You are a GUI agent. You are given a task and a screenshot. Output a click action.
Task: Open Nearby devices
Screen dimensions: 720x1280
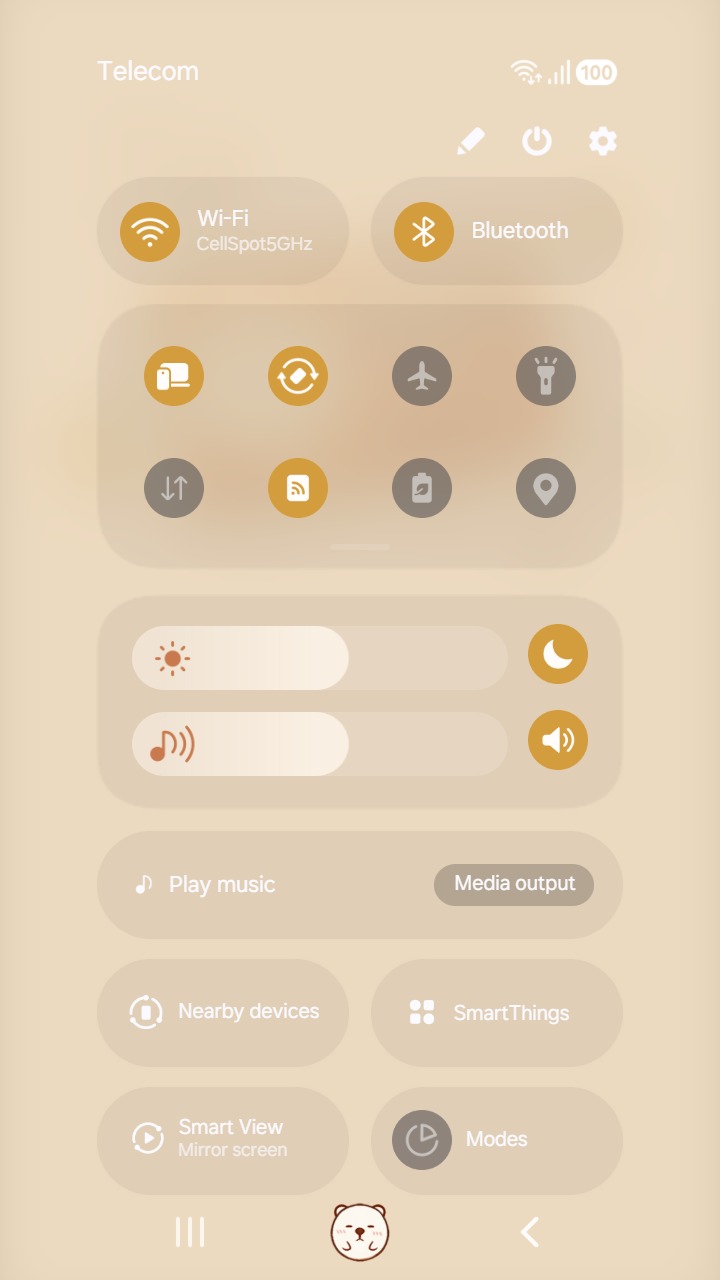tap(223, 1012)
